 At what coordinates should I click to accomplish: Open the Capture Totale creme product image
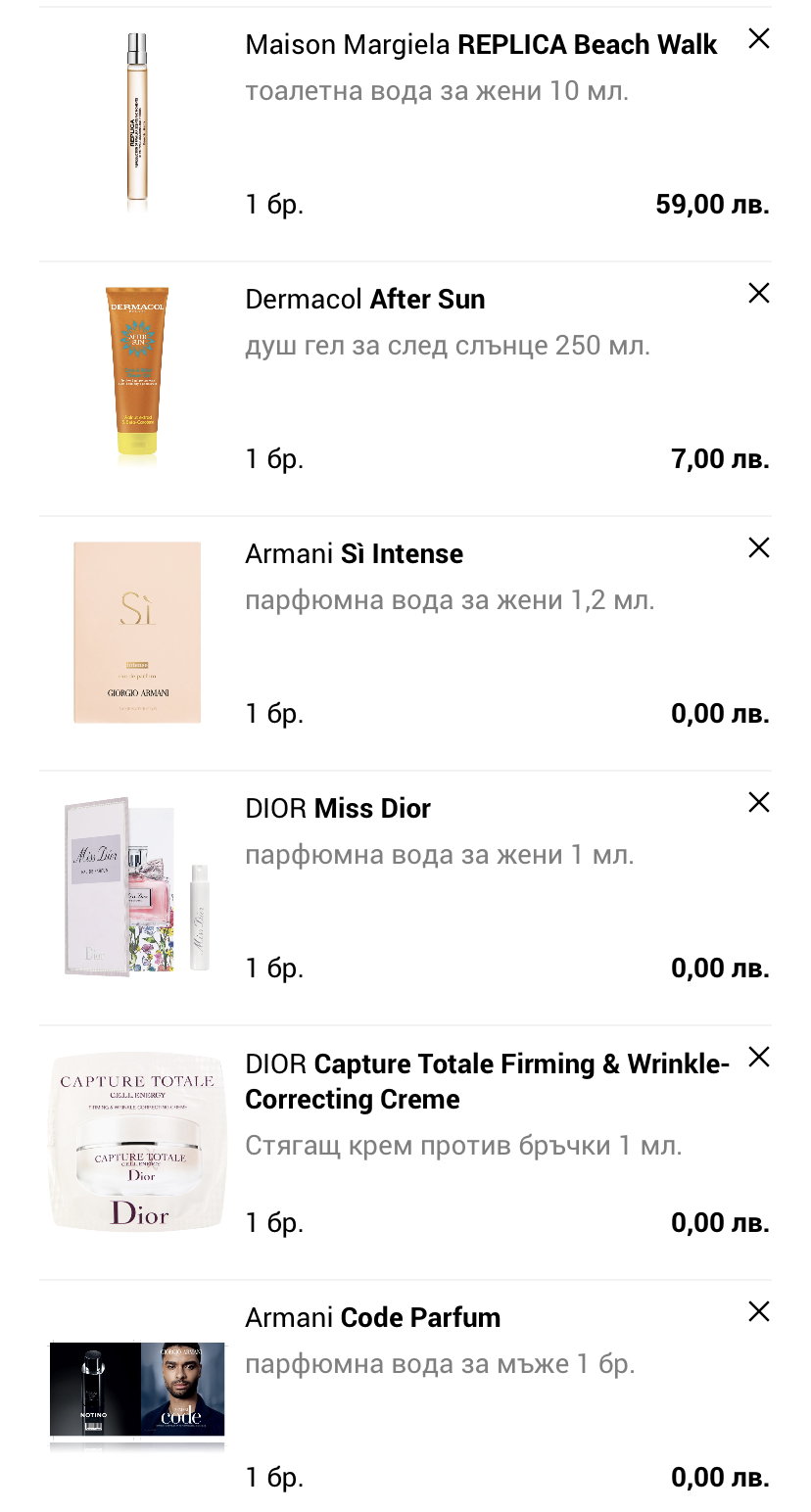[x=137, y=1142]
